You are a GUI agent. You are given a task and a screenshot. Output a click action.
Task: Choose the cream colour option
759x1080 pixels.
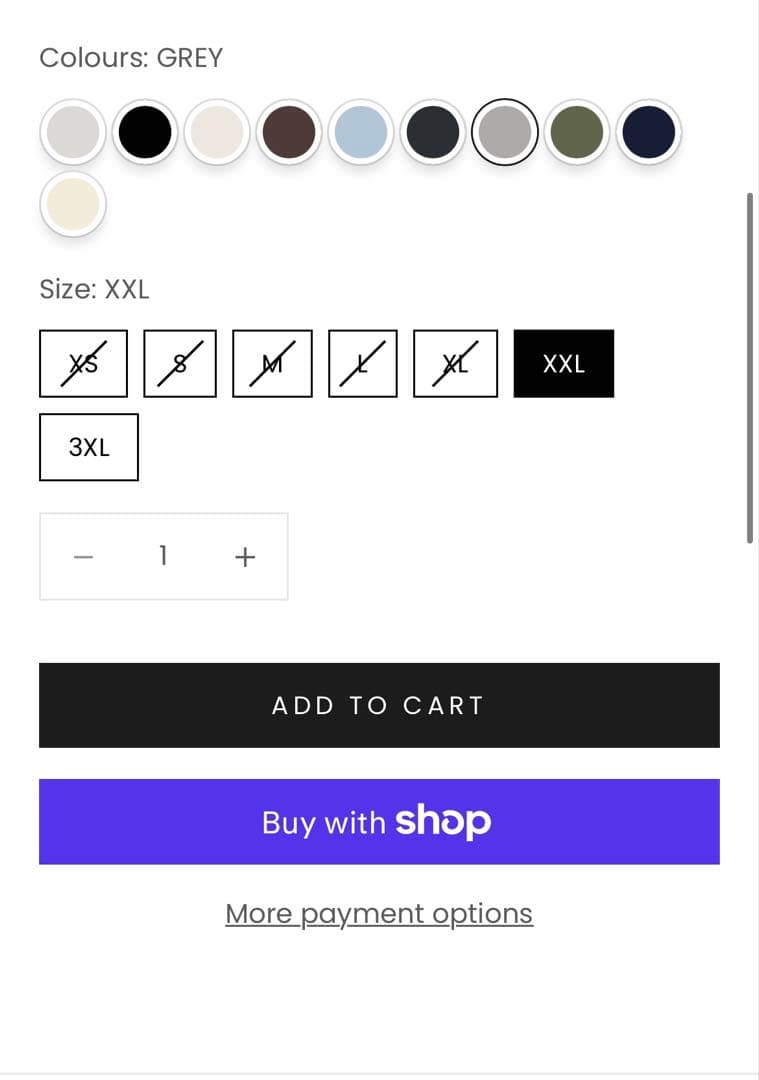point(216,131)
